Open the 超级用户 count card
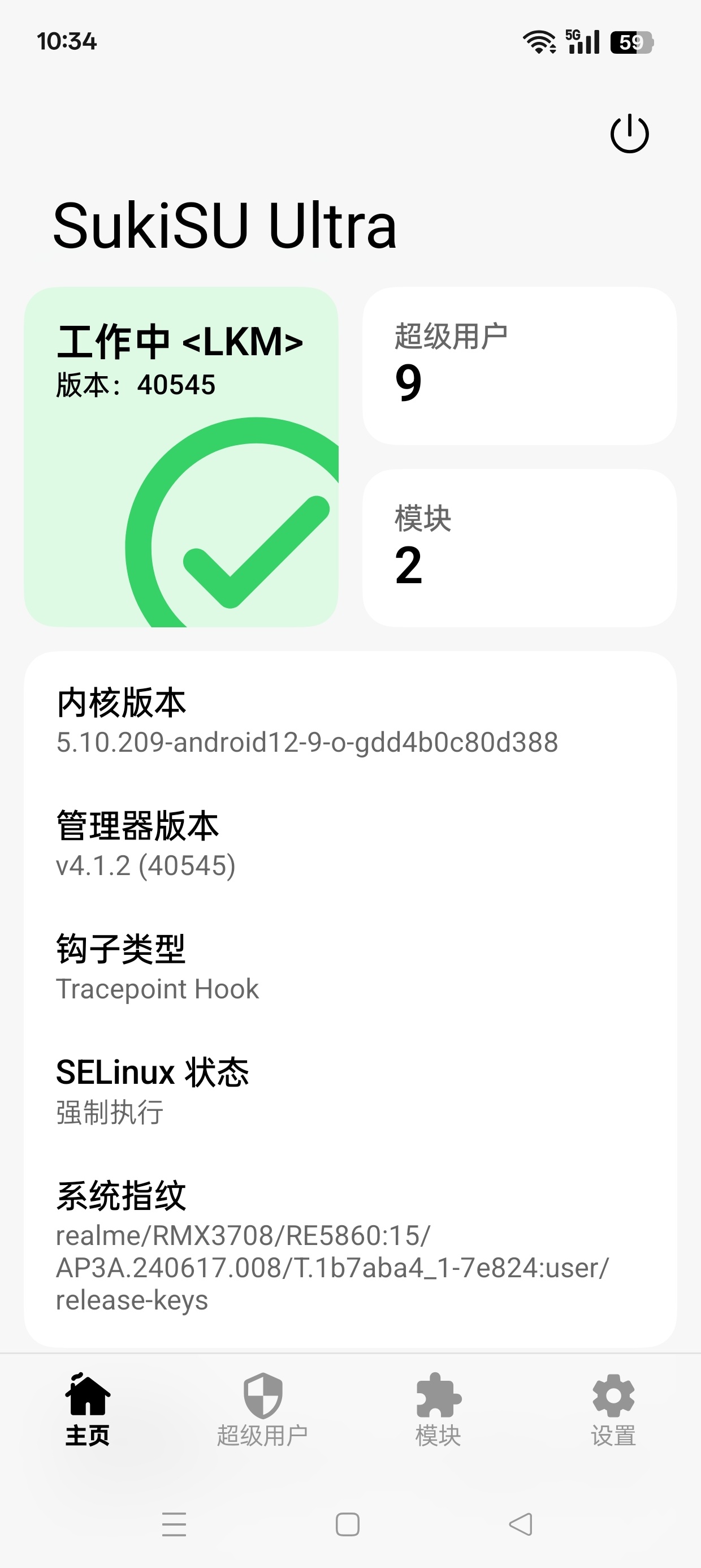The image size is (701, 1568). (520, 366)
